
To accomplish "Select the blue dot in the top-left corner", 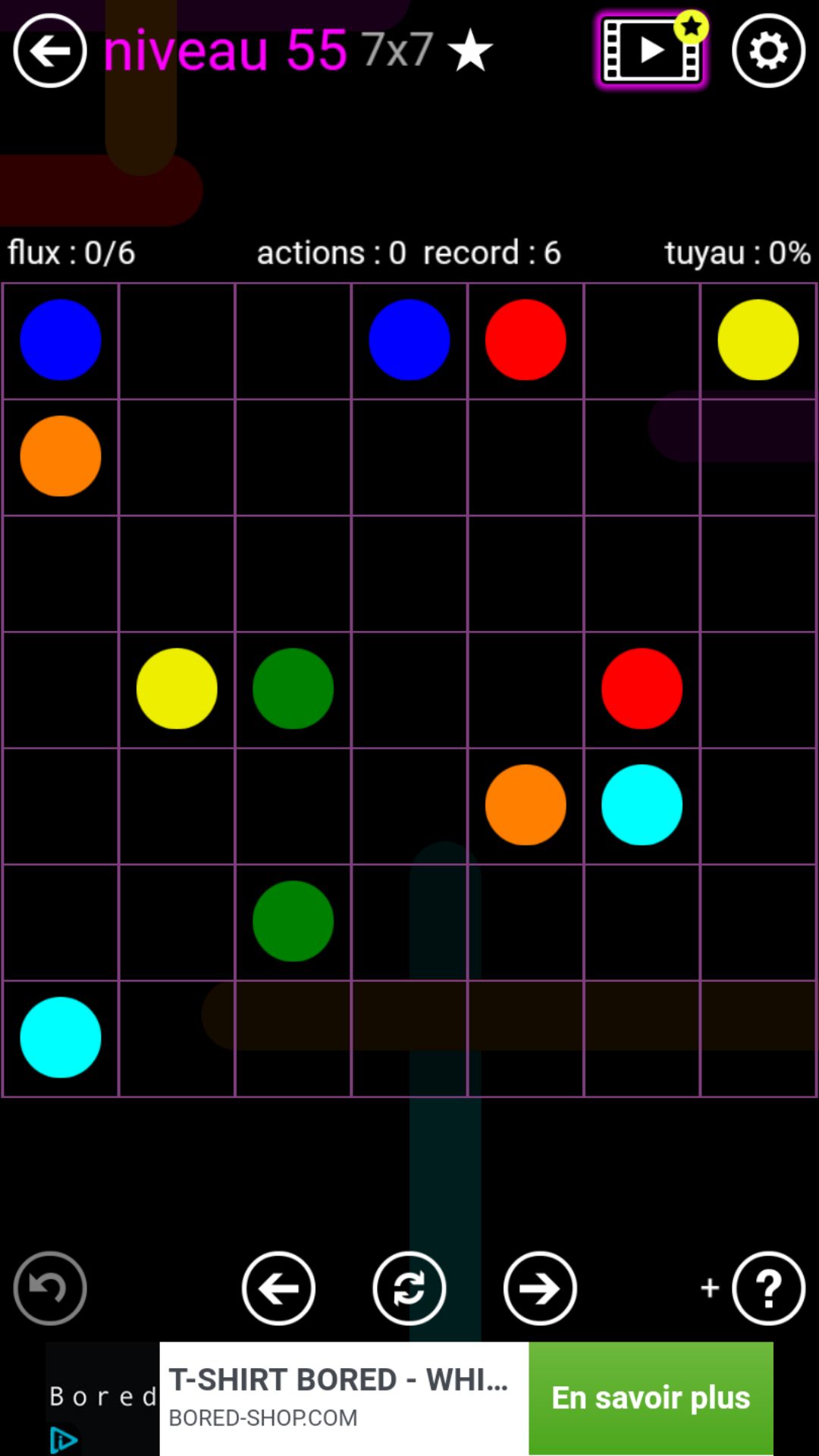I will pyautogui.click(x=61, y=340).
